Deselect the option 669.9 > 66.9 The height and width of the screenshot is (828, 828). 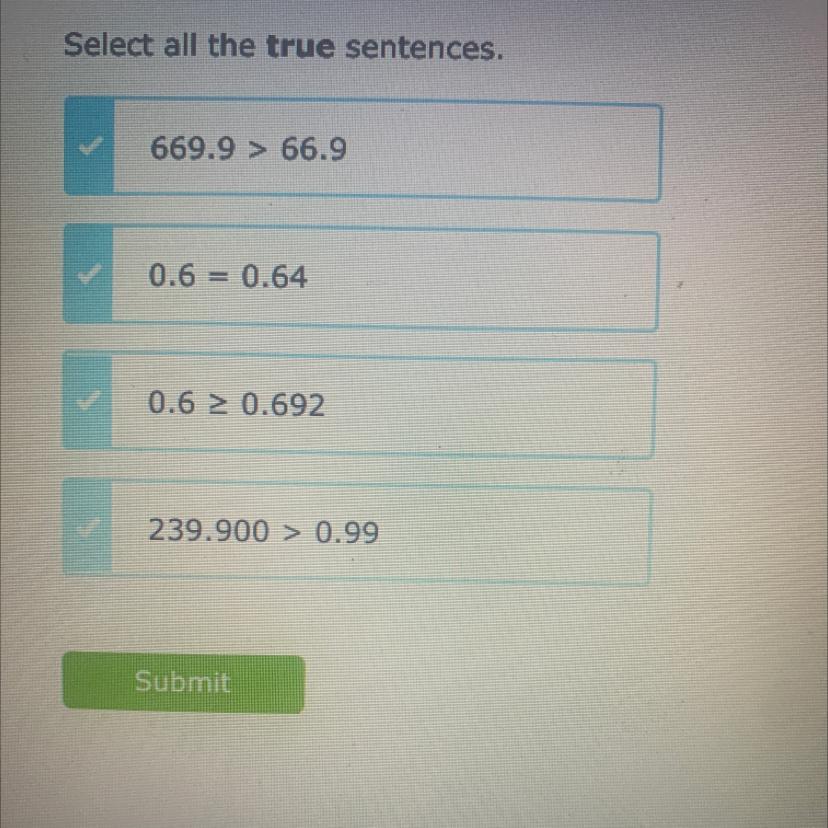[x=361, y=150]
